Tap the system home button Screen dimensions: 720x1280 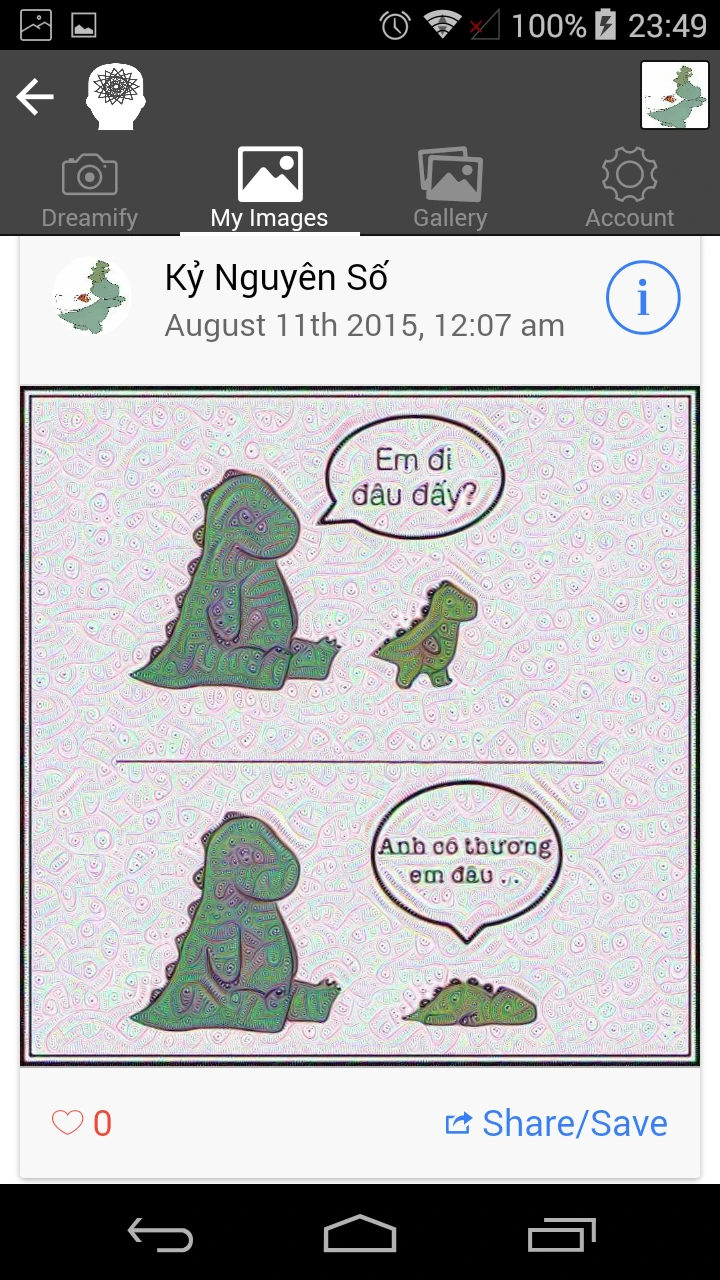click(x=360, y=1234)
